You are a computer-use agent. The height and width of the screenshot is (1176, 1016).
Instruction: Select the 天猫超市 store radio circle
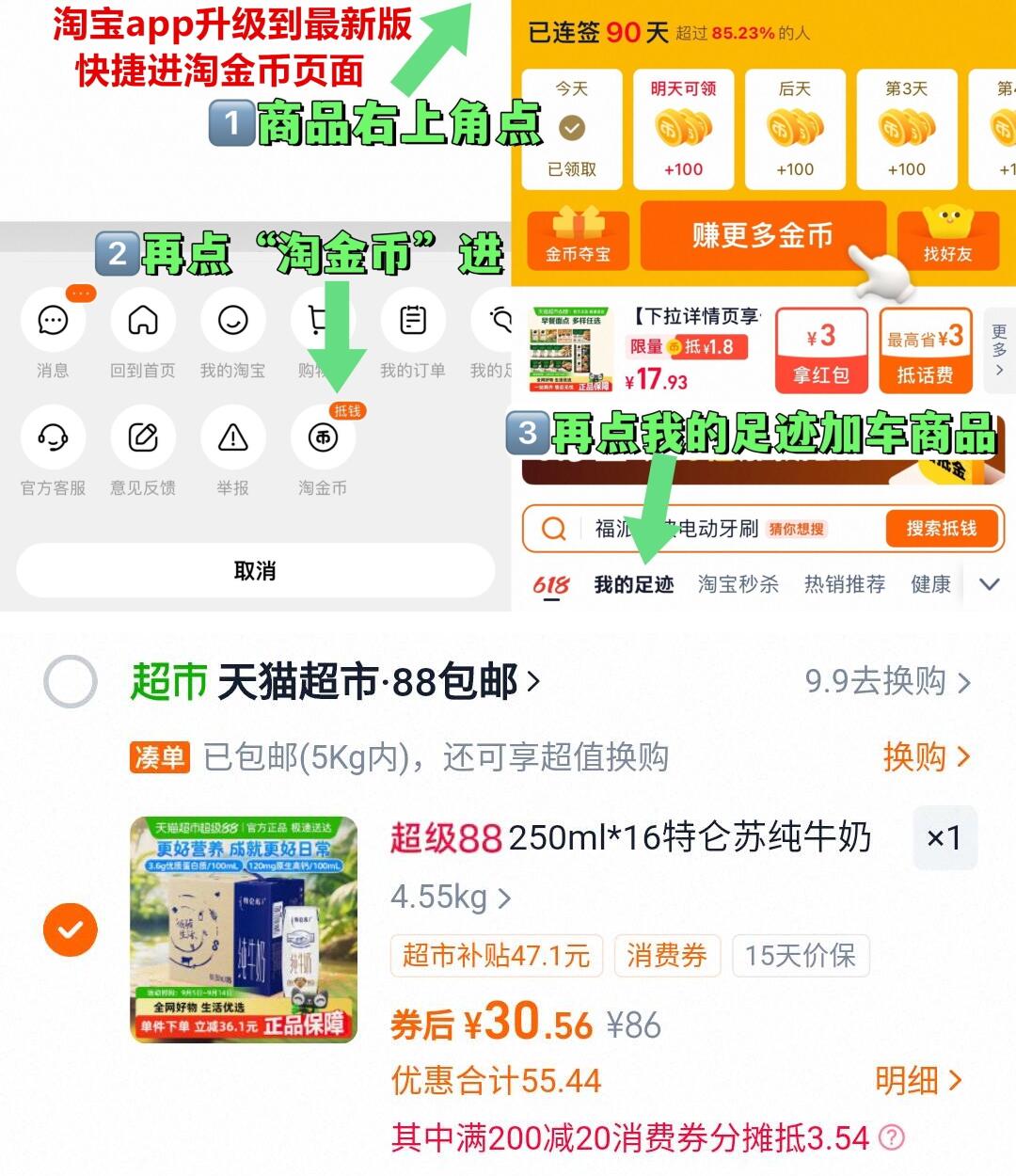click(71, 681)
